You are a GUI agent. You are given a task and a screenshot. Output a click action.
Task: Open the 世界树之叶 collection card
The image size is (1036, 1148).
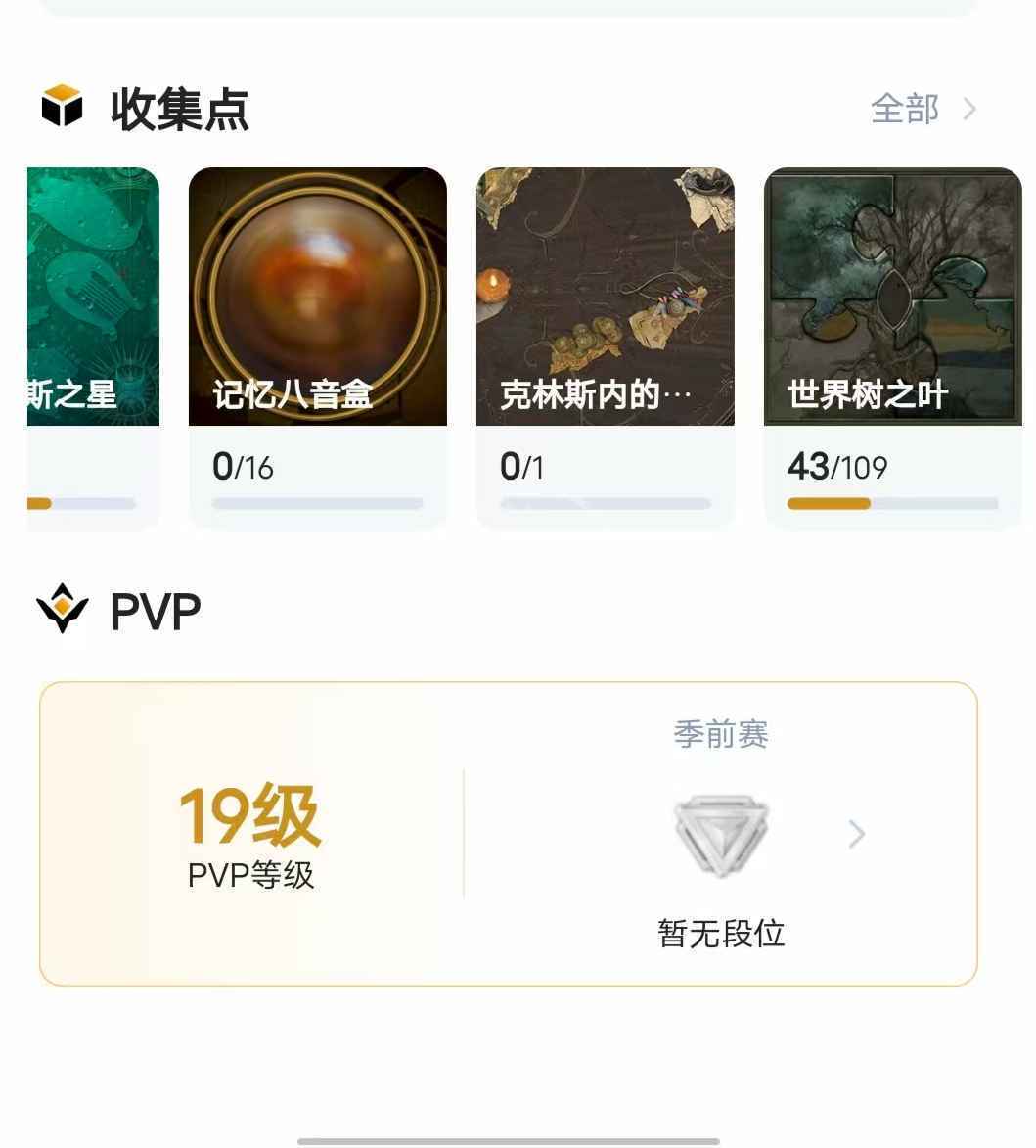coord(892,347)
